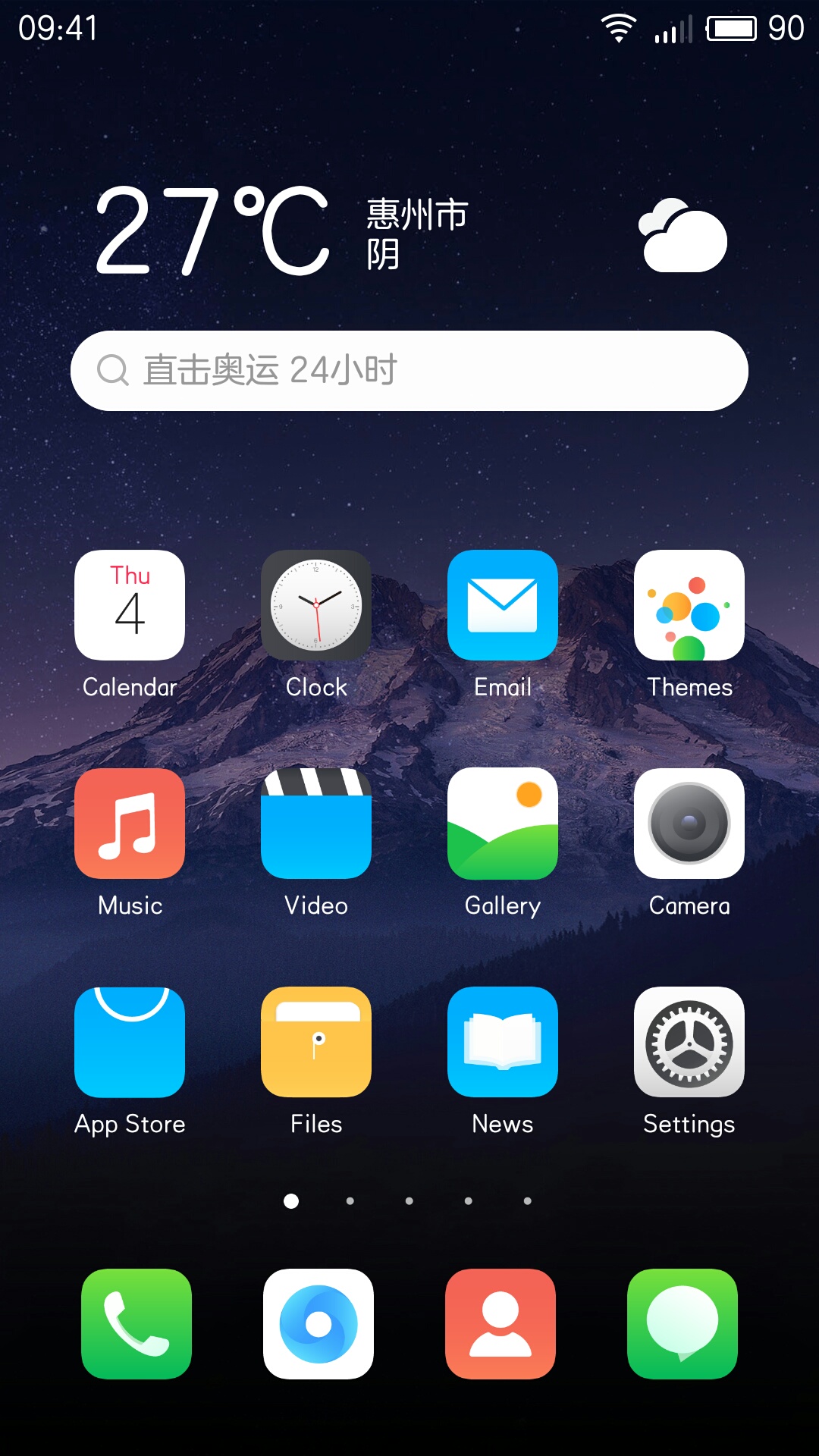Viewport: 819px width, 1456px height.
Task: Open the Gallery app
Action: click(503, 824)
